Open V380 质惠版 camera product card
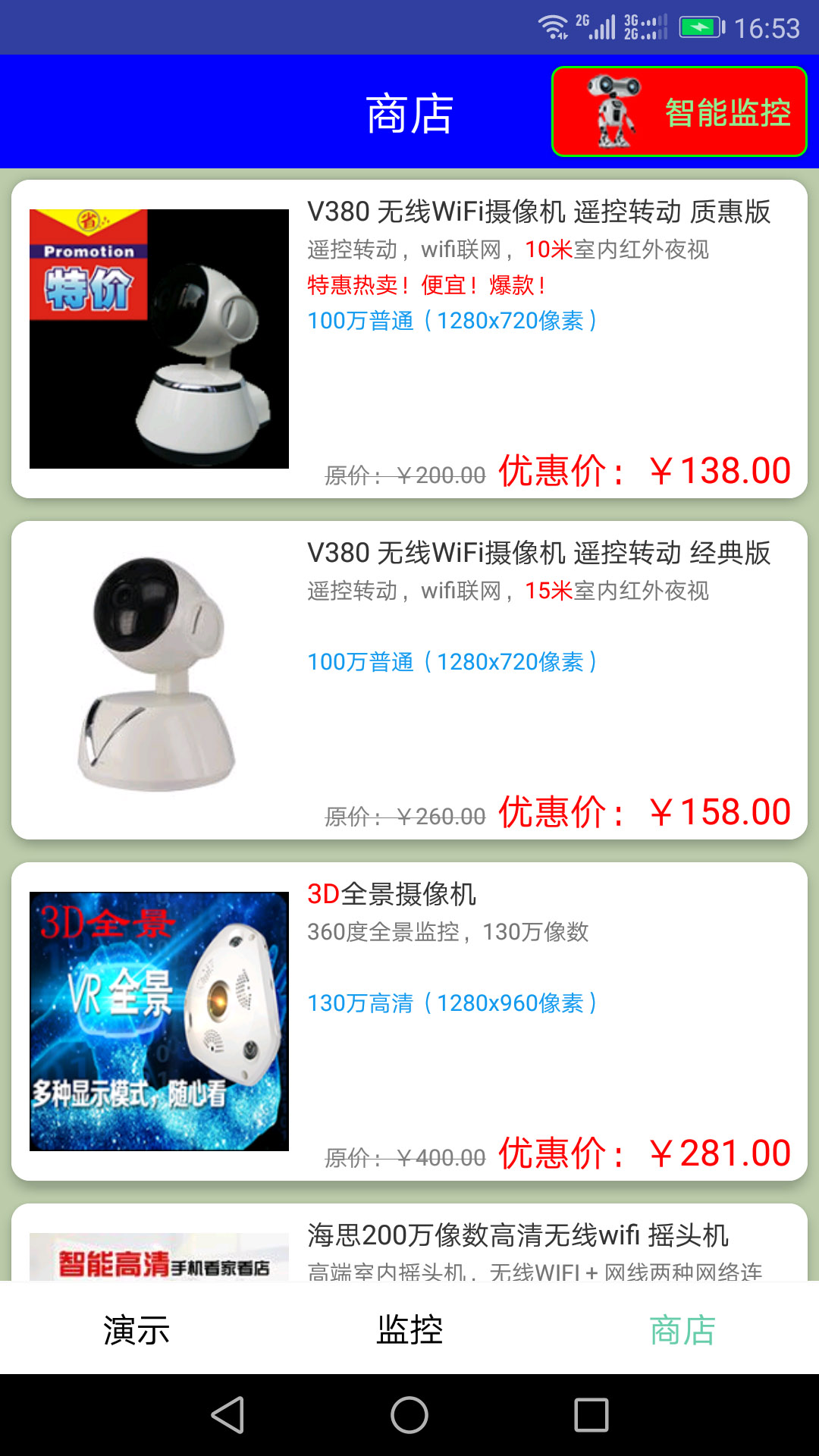This screenshot has width=819, height=1456. pos(409,339)
